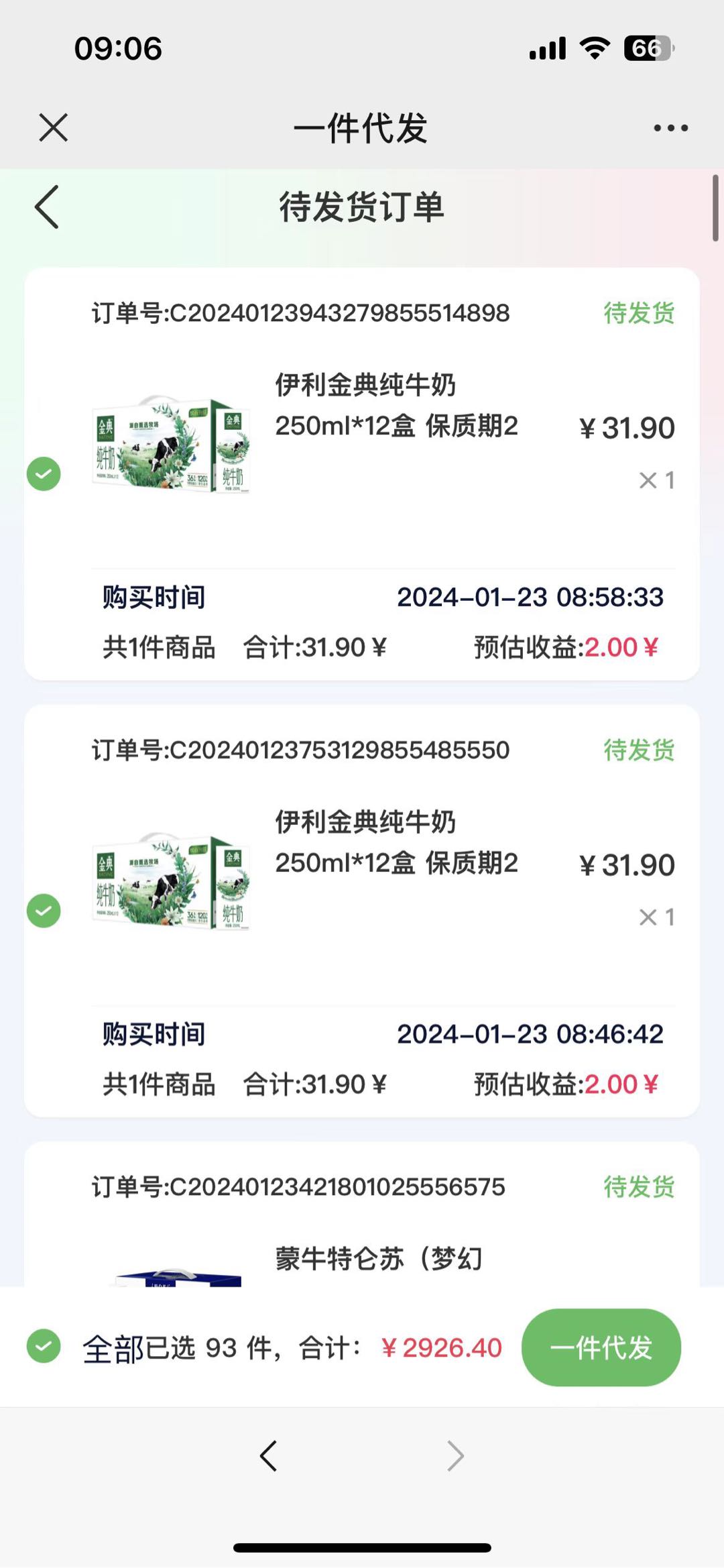The height and width of the screenshot is (1568, 724).
Task: Close the 一件代发 mini program page
Action: coord(54,127)
